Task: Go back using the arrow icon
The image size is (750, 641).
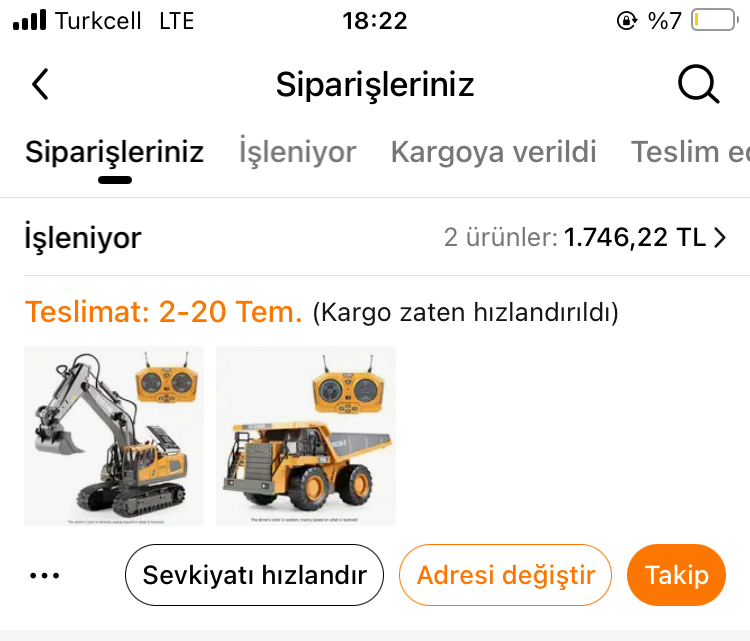Action: click(x=40, y=85)
